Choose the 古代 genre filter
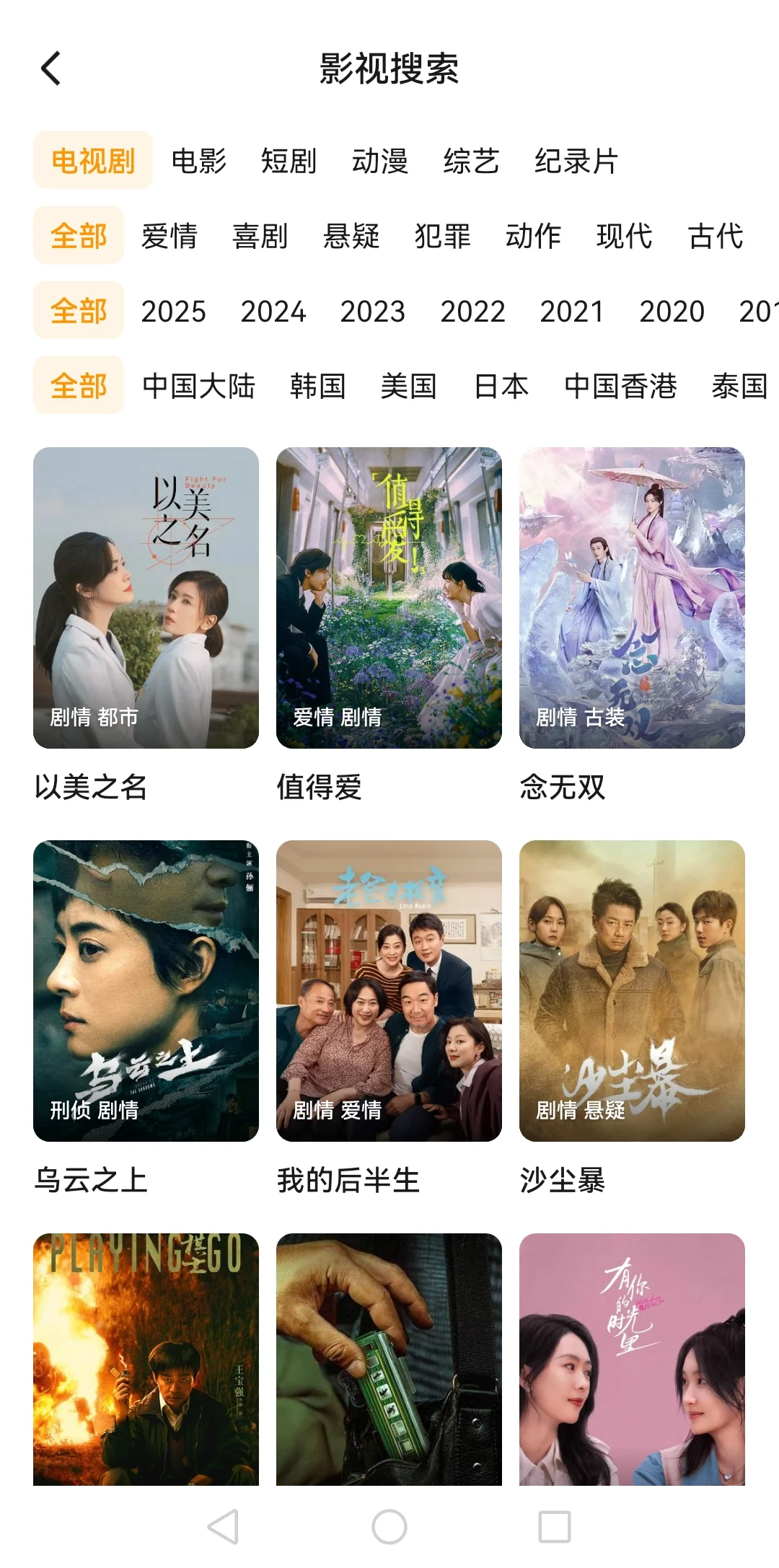The image size is (779, 1568). point(716,236)
